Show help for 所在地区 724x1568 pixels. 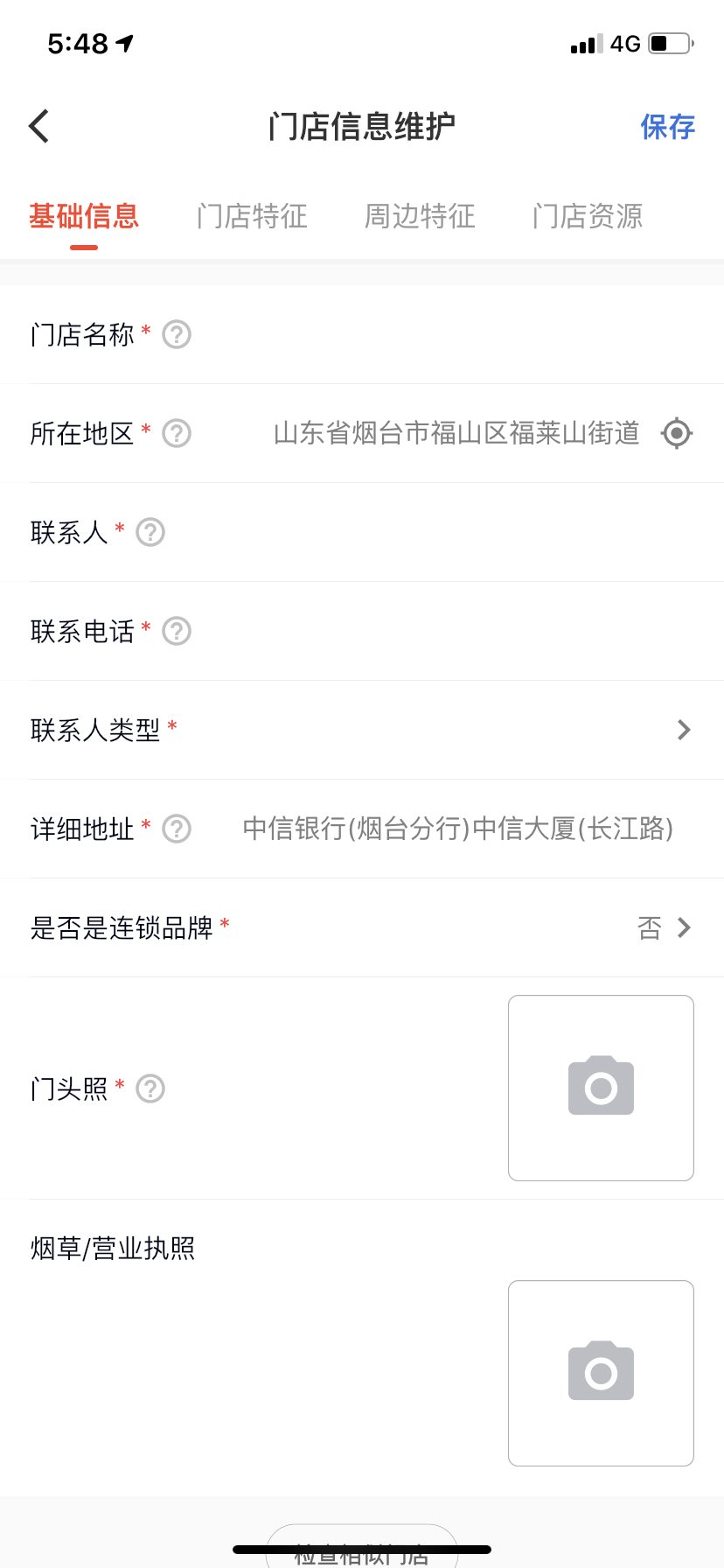click(x=177, y=433)
